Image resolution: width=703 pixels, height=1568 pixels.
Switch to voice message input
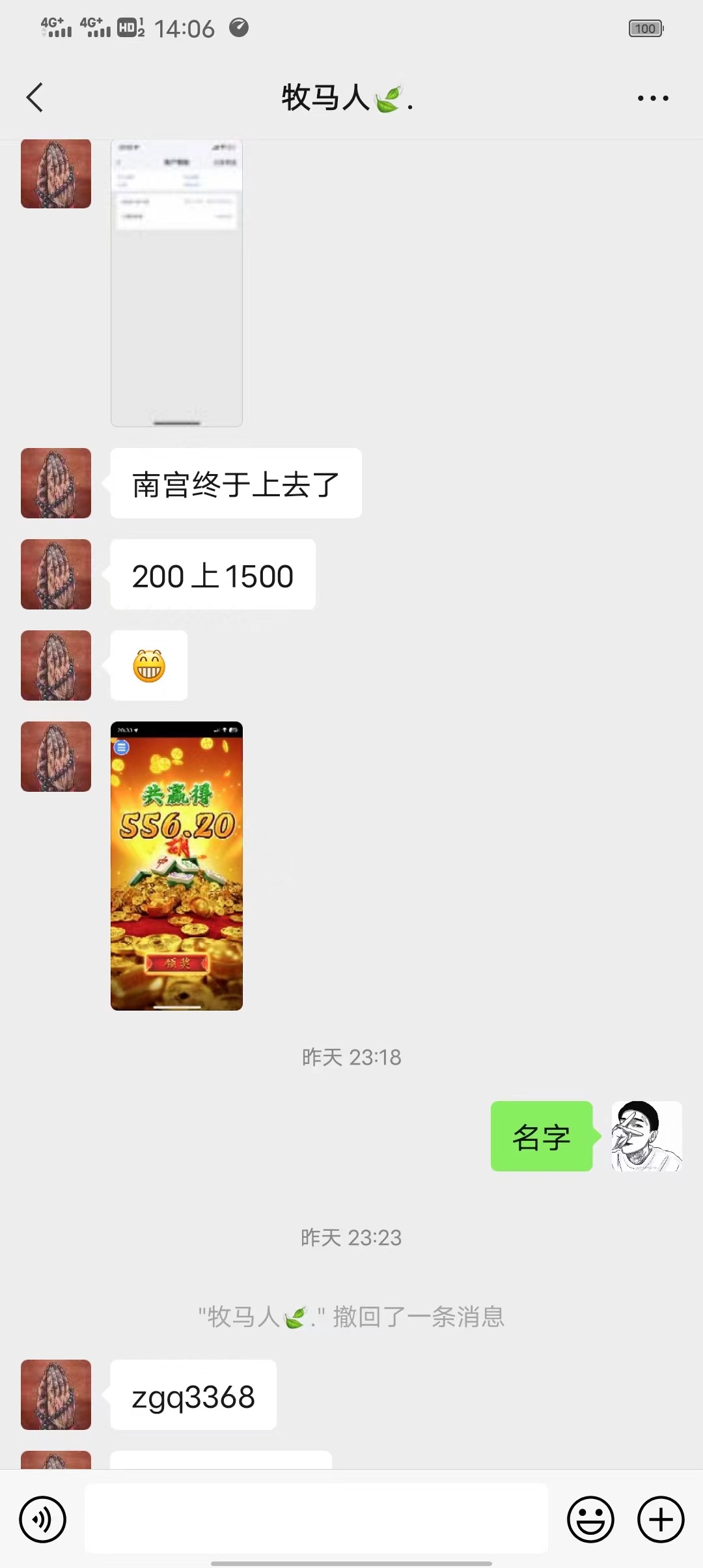[x=43, y=1520]
